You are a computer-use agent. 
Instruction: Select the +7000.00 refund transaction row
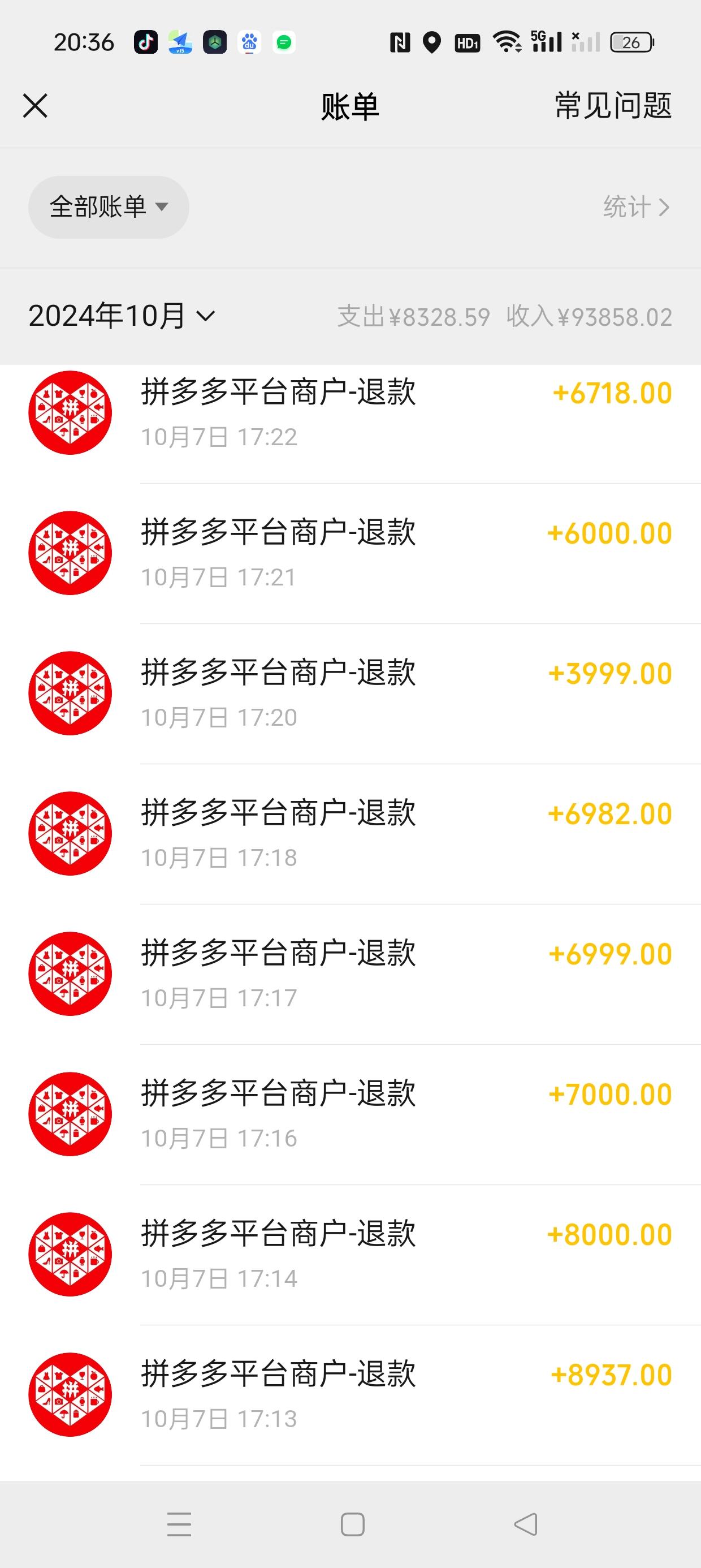click(x=350, y=1113)
